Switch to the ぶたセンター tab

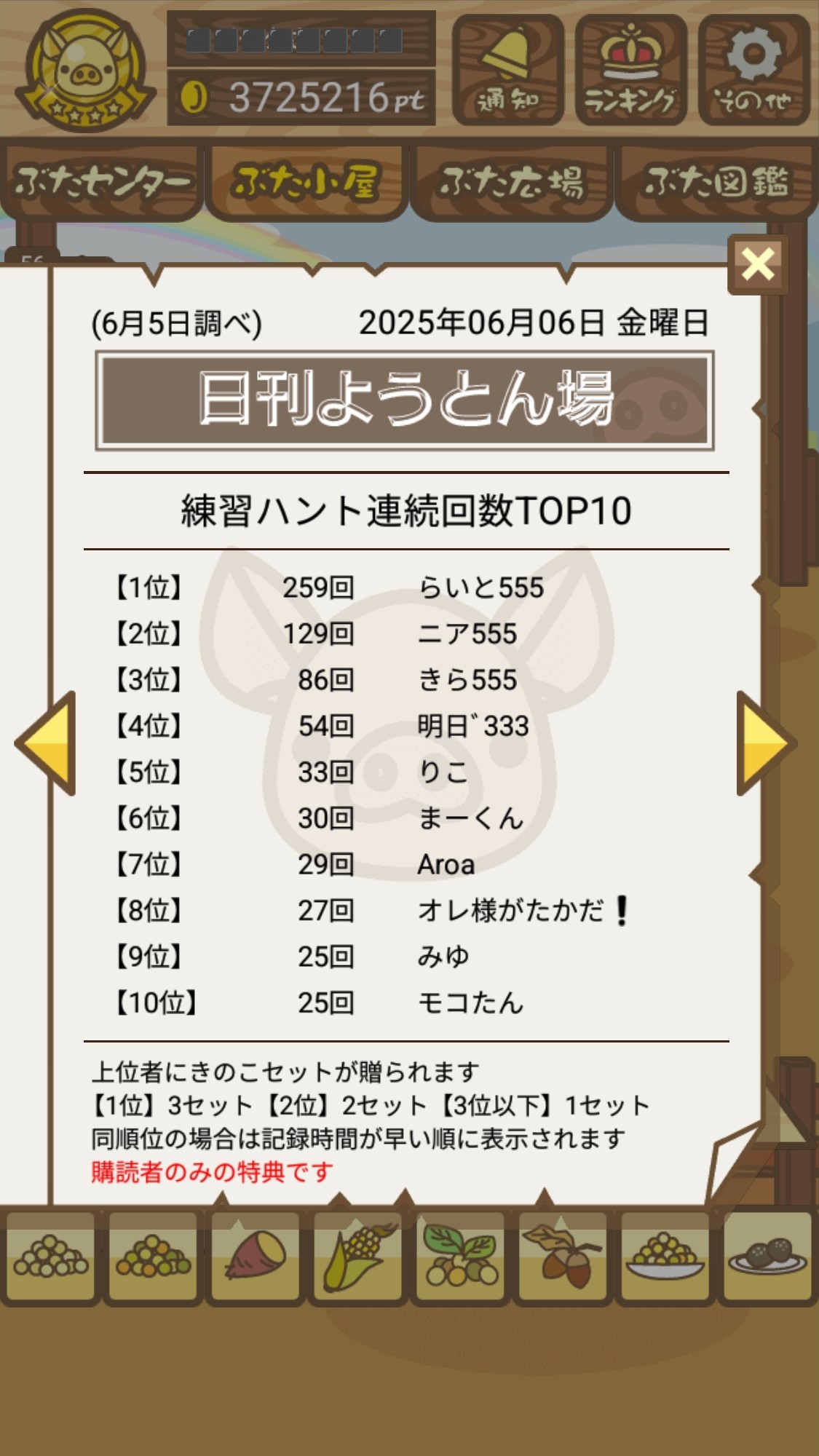(x=101, y=182)
